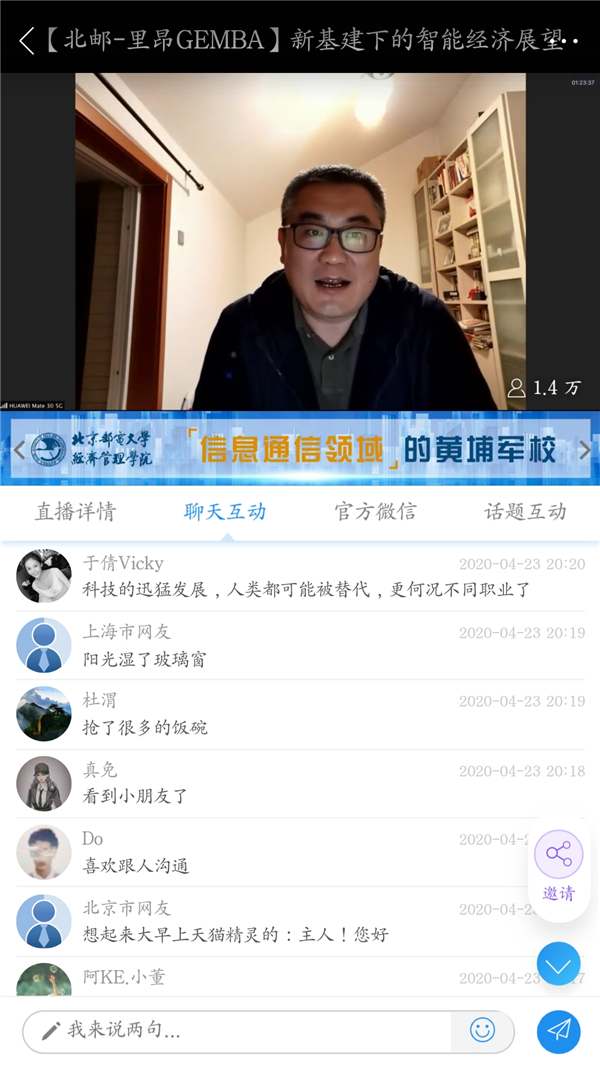Screen dimensions: 600x1066
Task: Open the 话题互动 tab
Action: [x=525, y=512]
